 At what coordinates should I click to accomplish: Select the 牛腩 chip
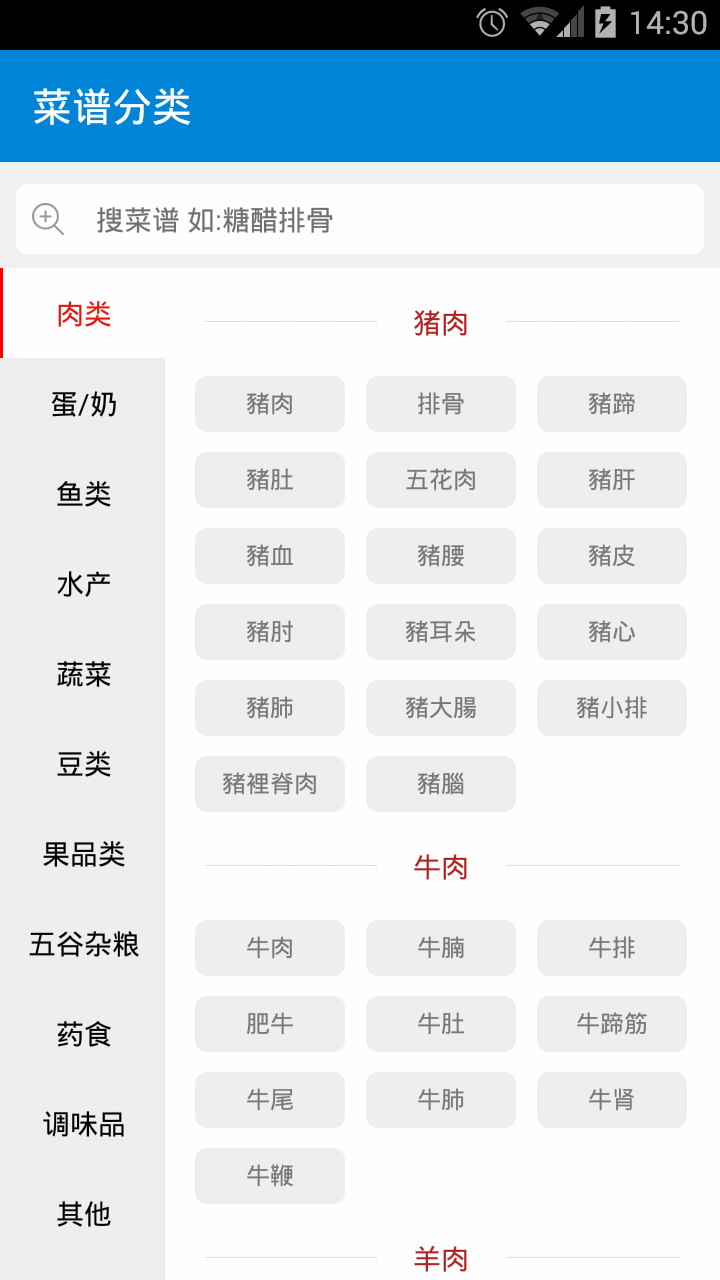click(x=441, y=948)
